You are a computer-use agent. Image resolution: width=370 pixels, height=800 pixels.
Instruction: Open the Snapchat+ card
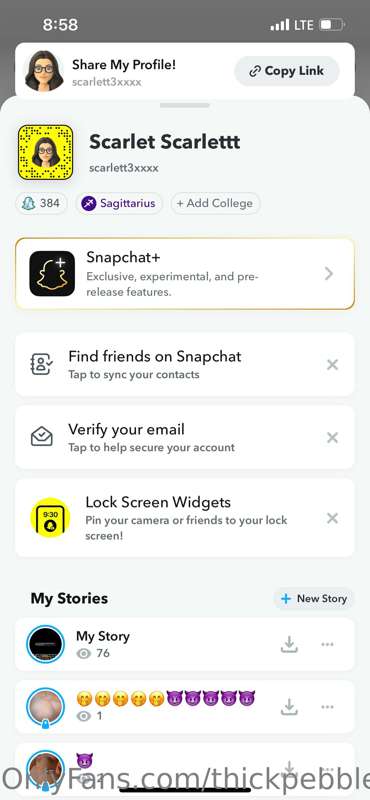[x=185, y=273]
